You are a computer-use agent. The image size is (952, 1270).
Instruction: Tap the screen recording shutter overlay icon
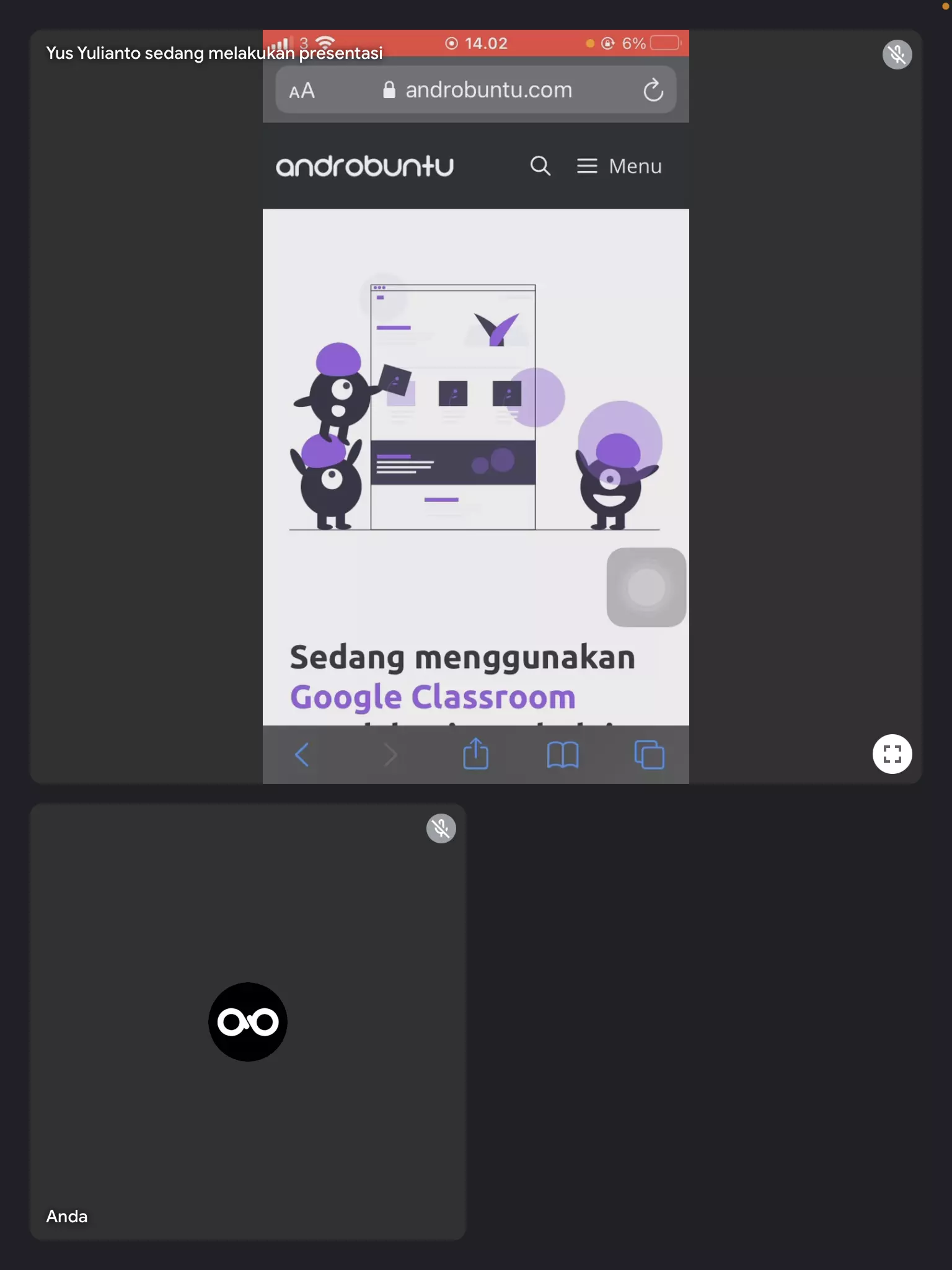click(x=646, y=587)
